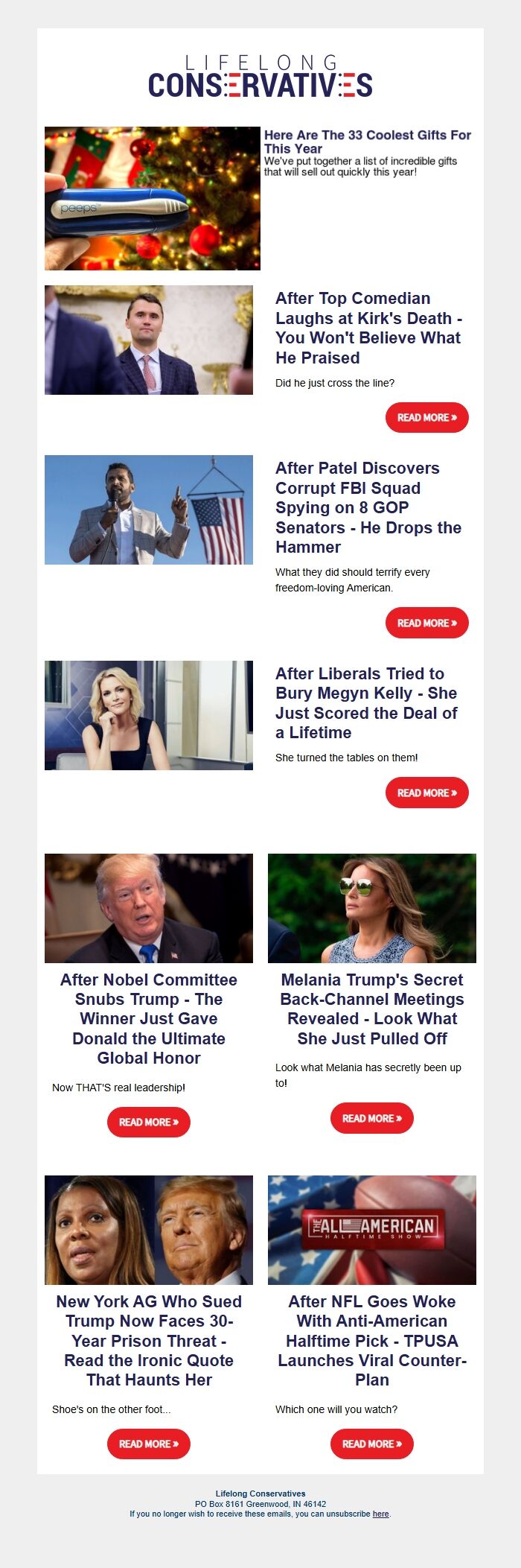This screenshot has width=521, height=1568.
Task: Select the Megyn Kelly article photo
Action: coord(149,715)
